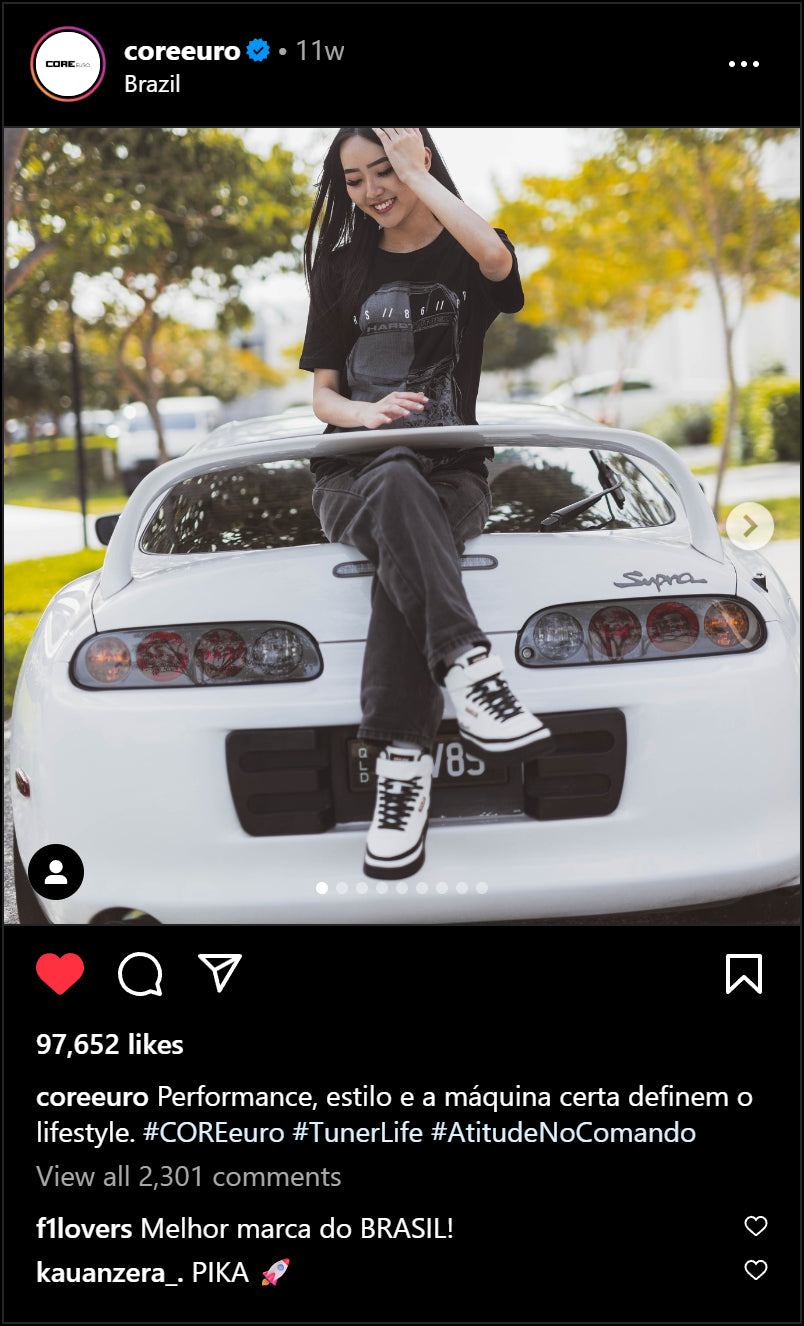Open the f1lovers commenter profile
Image resolution: width=804 pixels, height=1326 pixels.
[x=84, y=1229]
